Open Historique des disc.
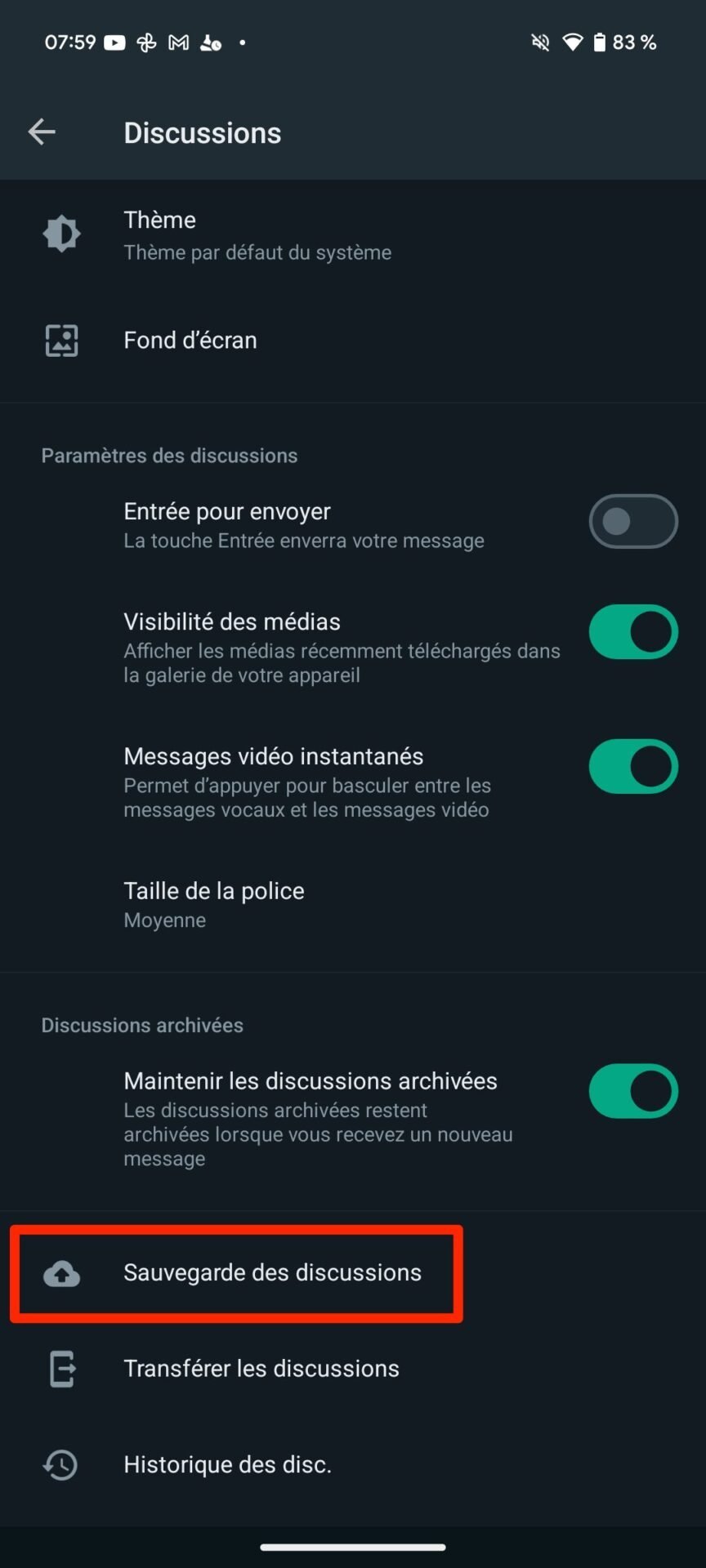Screen dimensions: 706x1568 (x=353, y=1464)
